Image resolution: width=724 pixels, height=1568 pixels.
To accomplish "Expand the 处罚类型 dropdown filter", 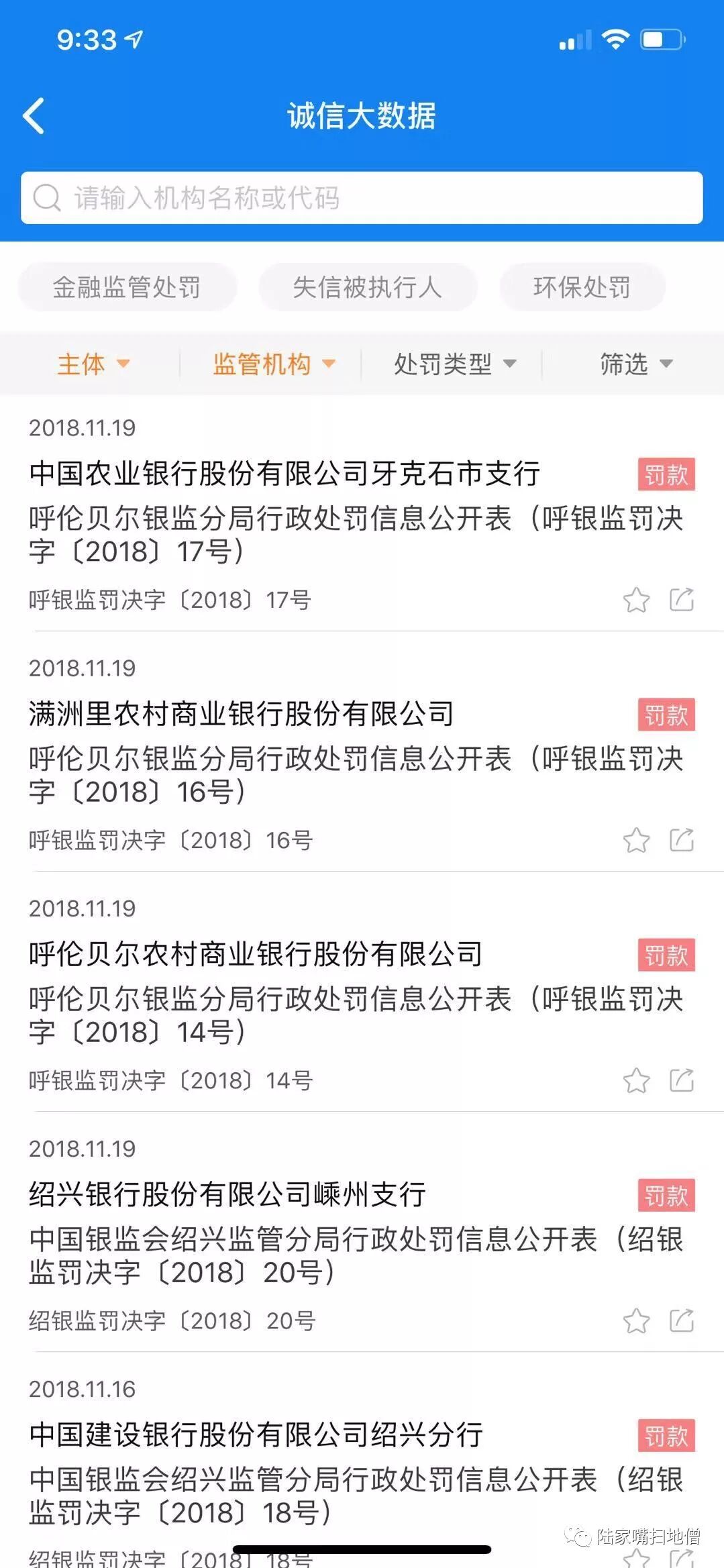I will (455, 364).
